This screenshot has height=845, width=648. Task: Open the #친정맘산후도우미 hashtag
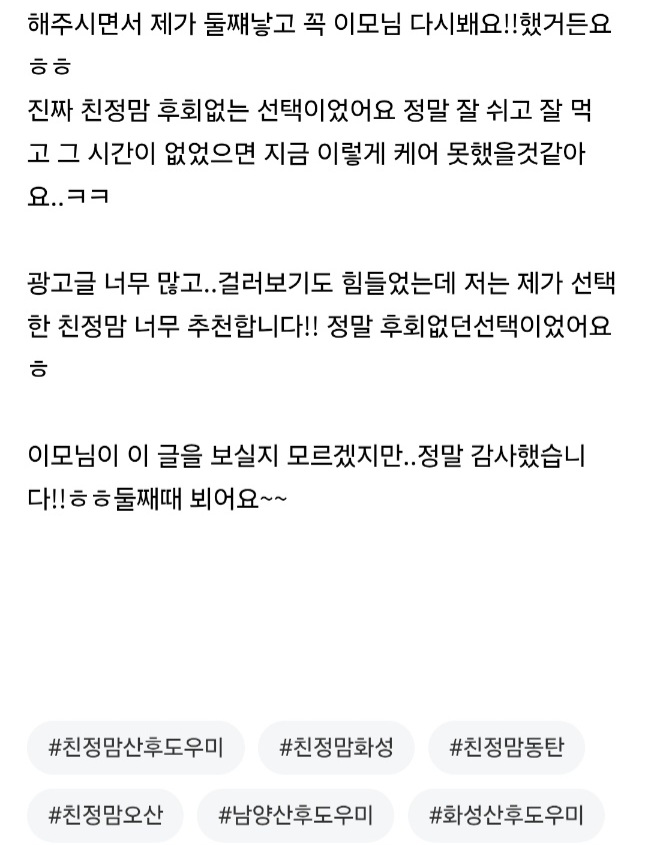coord(135,747)
